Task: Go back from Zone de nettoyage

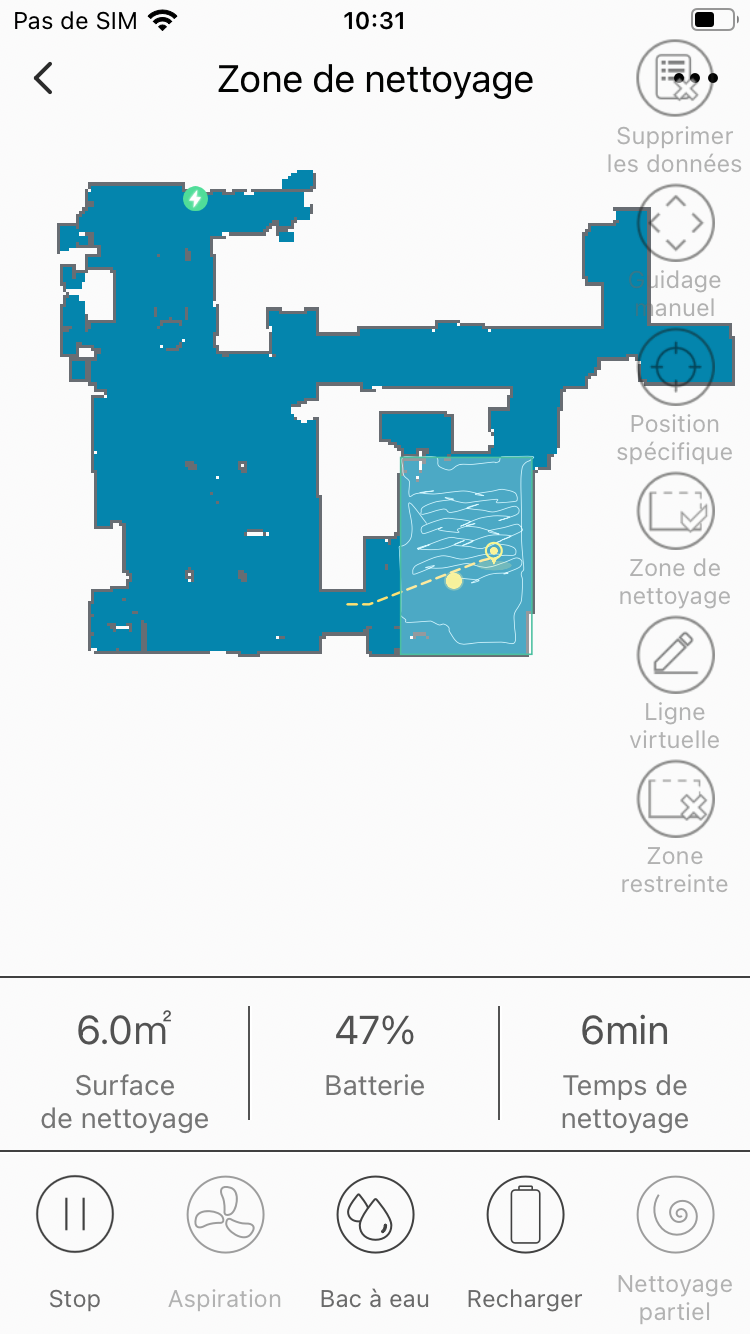Action: pyautogui.click(x=43, y=78)
